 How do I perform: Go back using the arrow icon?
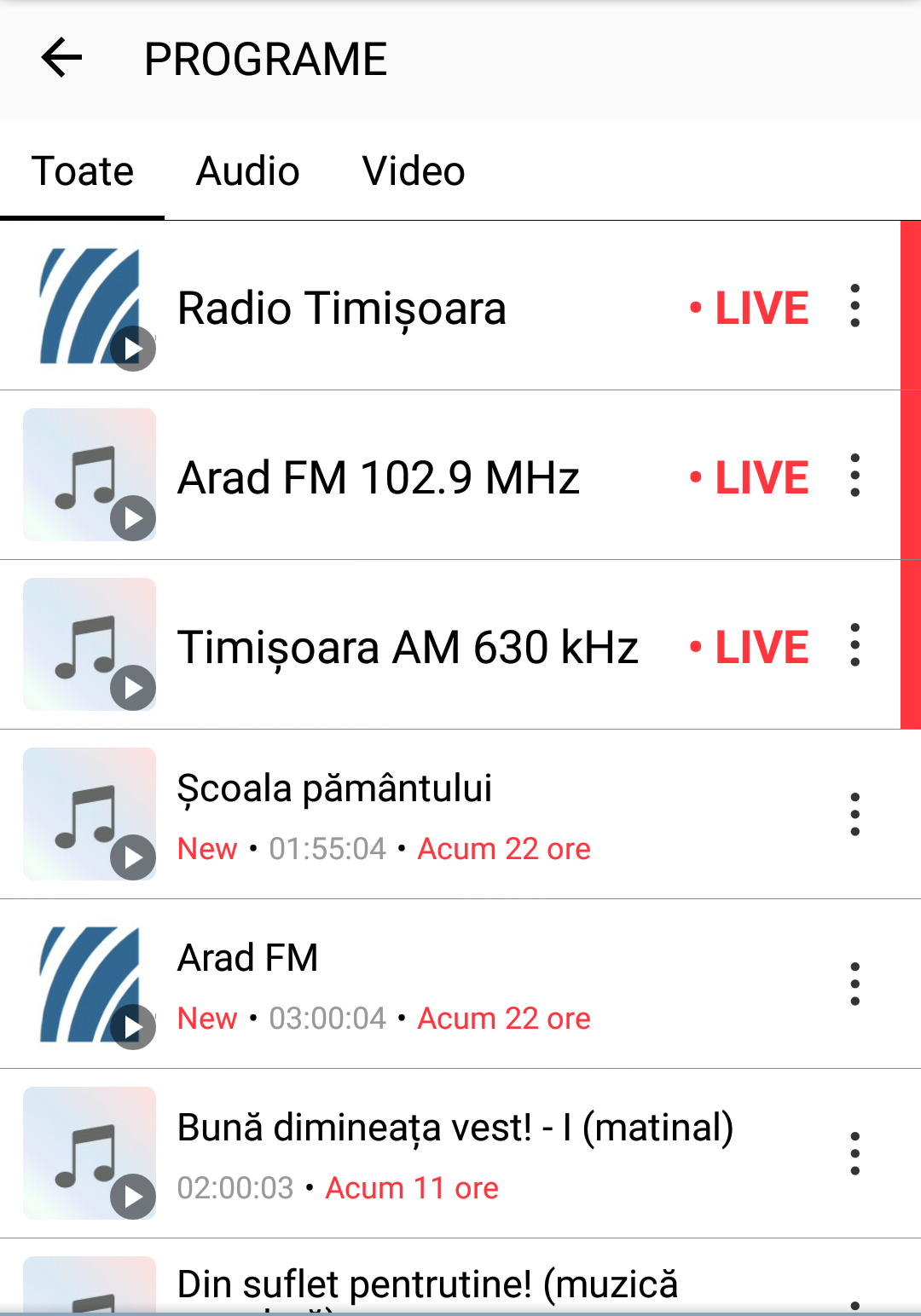click(x=61, y=58)
